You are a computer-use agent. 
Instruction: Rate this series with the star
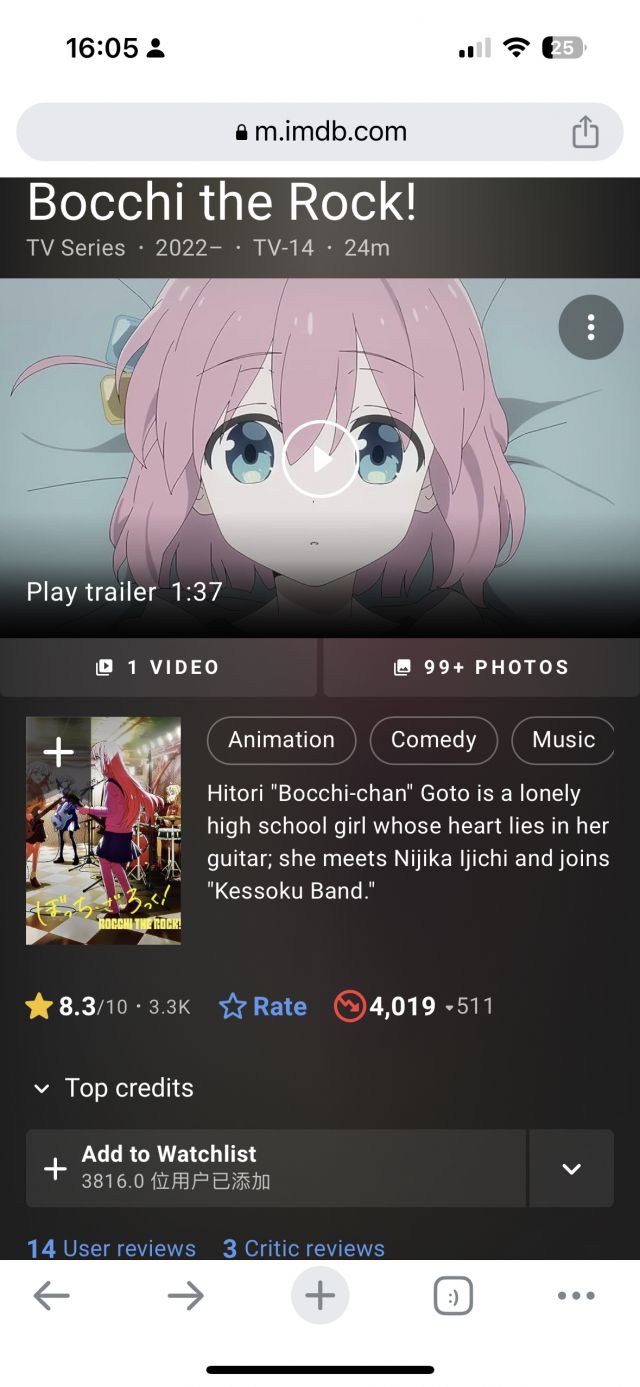pos(263,1006)
